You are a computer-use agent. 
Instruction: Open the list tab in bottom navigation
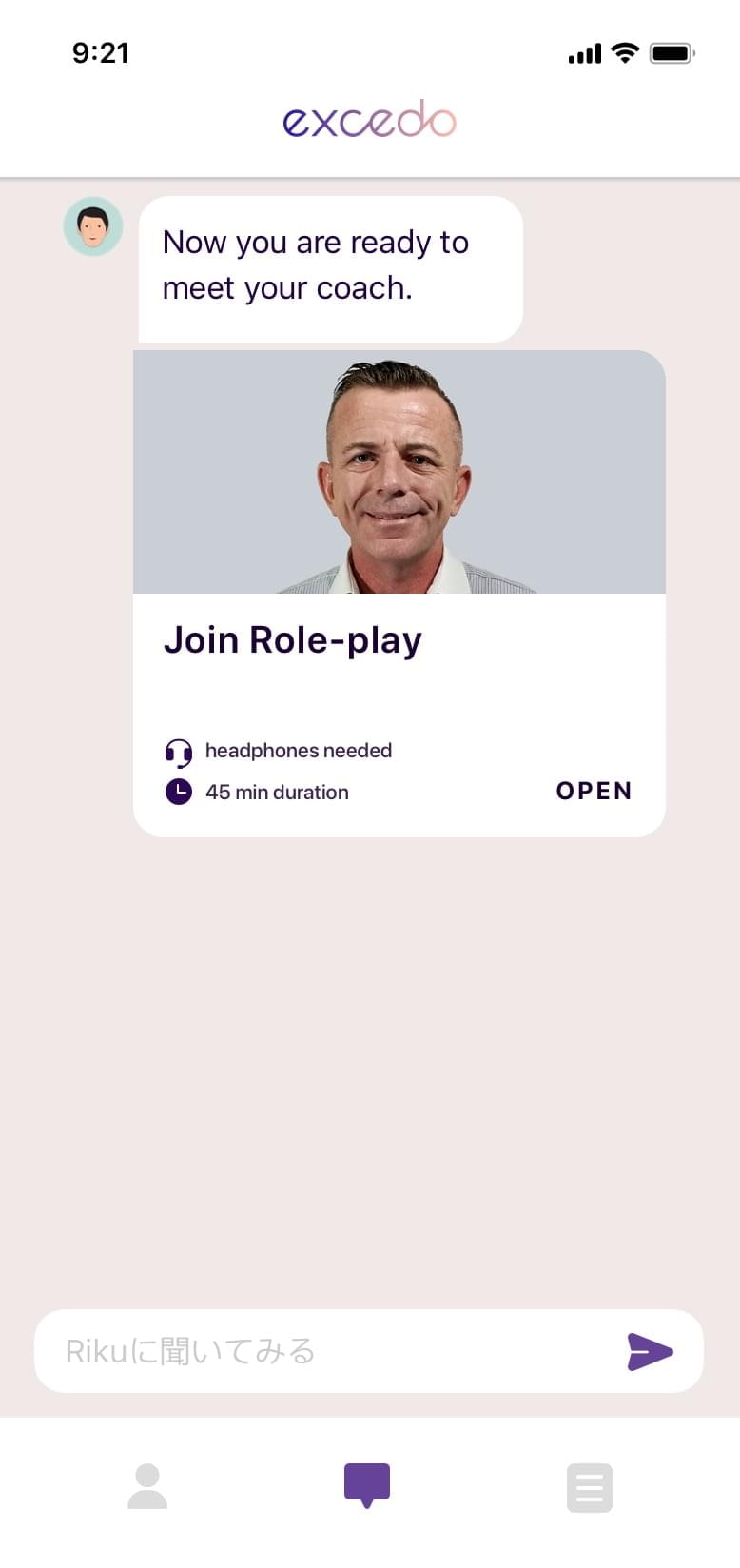pos(590,1487)
